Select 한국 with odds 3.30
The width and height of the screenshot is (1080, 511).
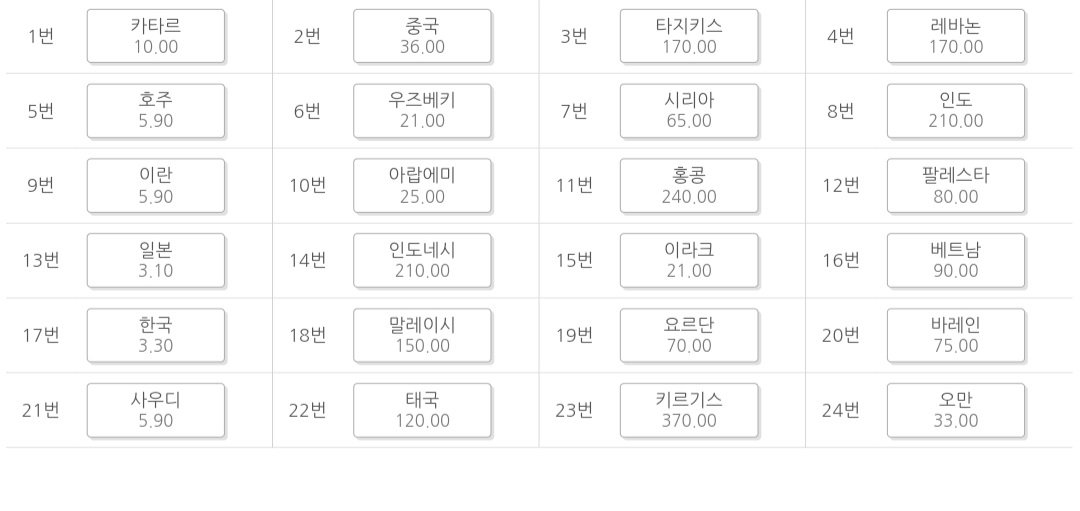point(155,335)
